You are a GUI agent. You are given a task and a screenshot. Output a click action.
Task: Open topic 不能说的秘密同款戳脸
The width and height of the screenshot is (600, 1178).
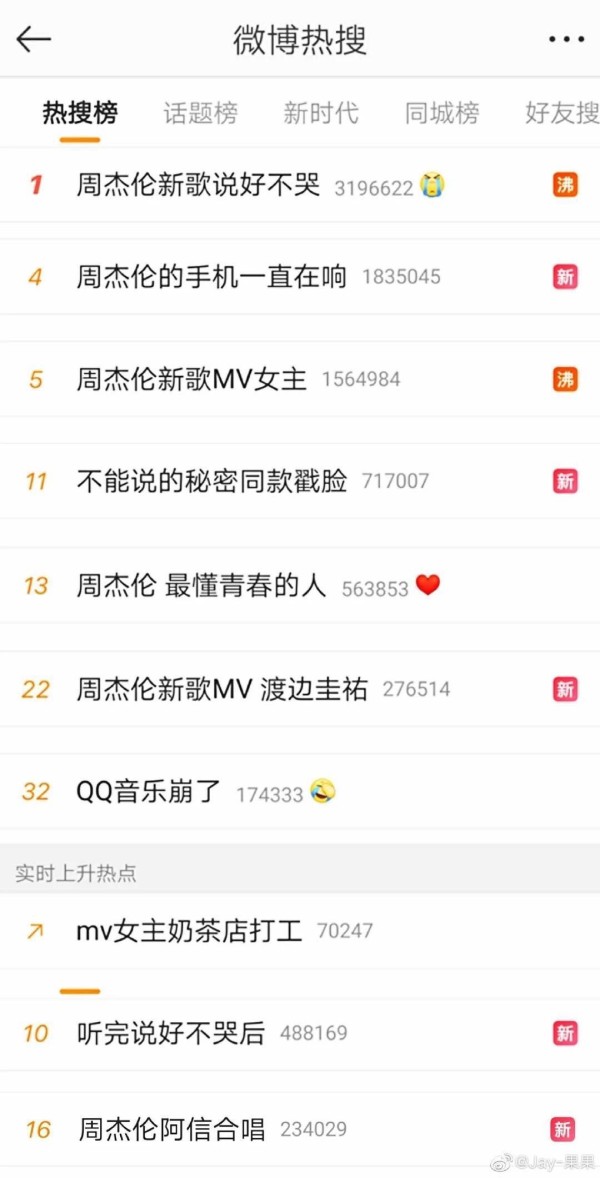click(x=211, y=481)
